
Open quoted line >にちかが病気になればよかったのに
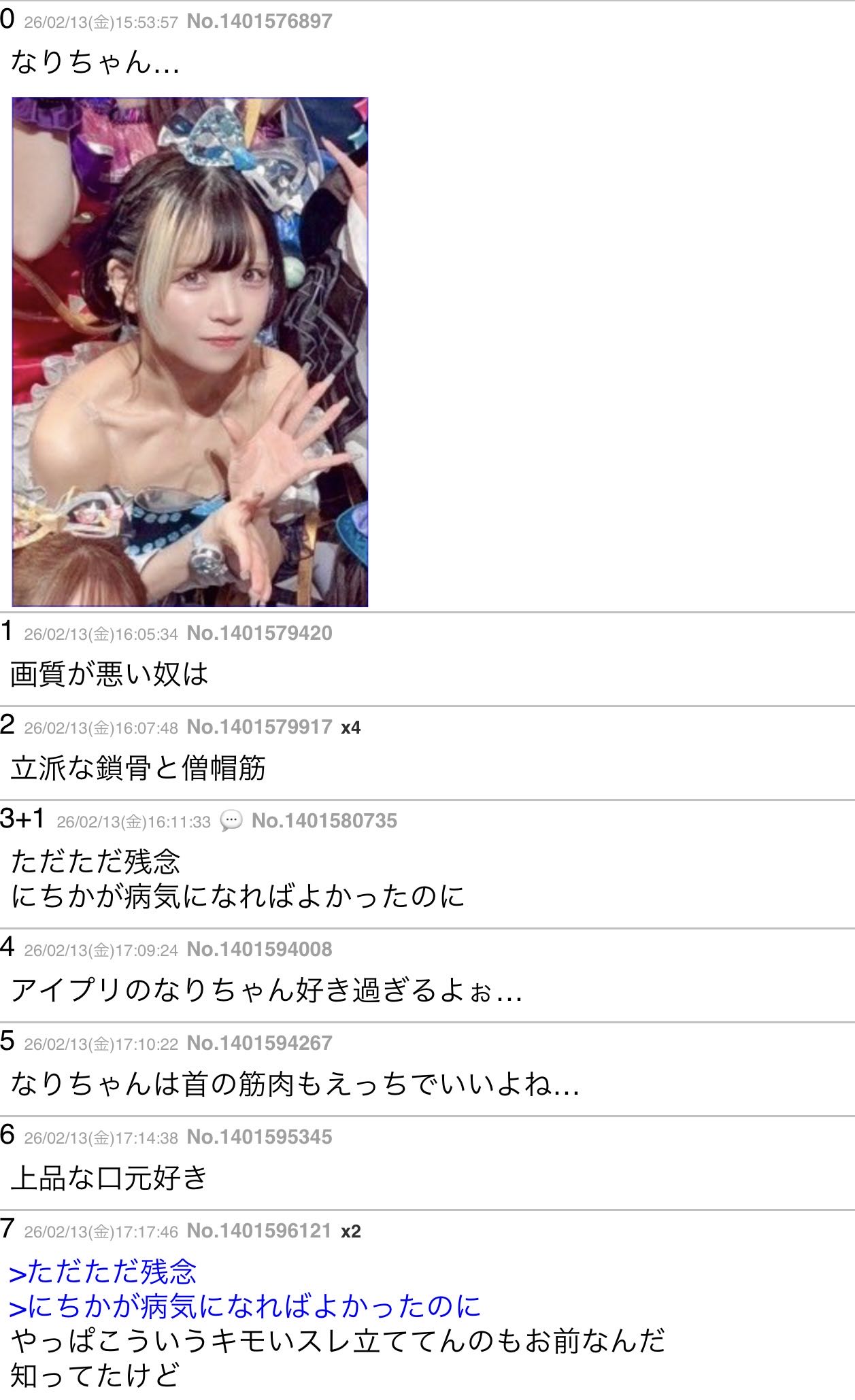tap(245, 1305)
